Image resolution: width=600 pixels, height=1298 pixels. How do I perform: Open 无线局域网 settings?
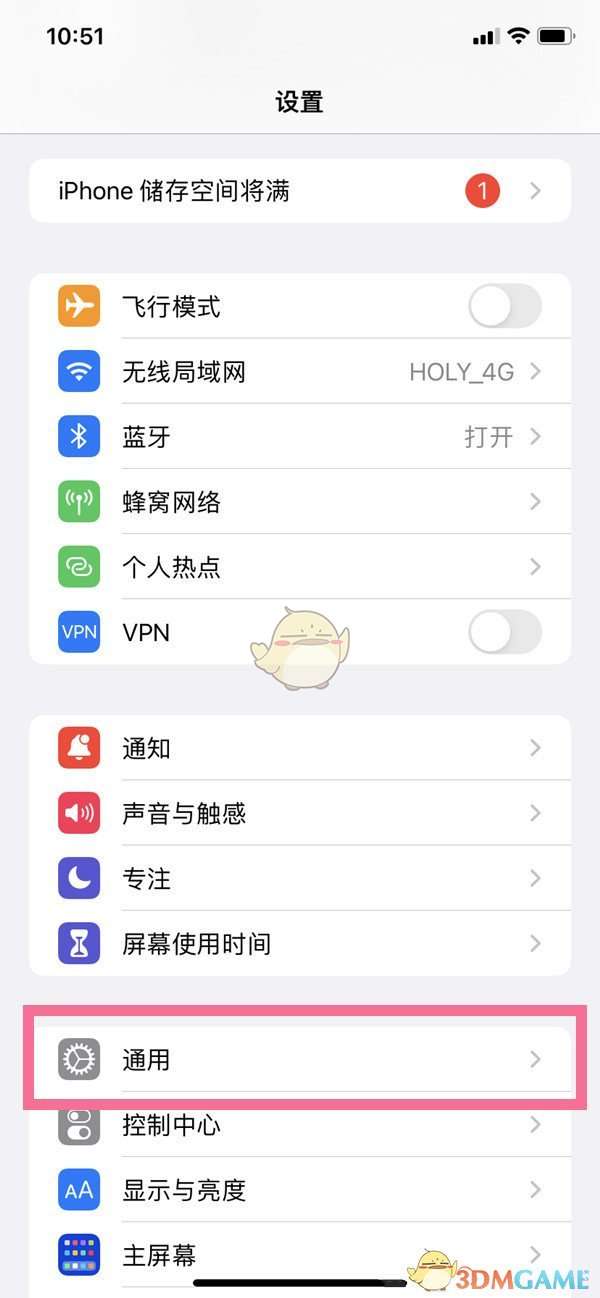(x=300, y=372)
